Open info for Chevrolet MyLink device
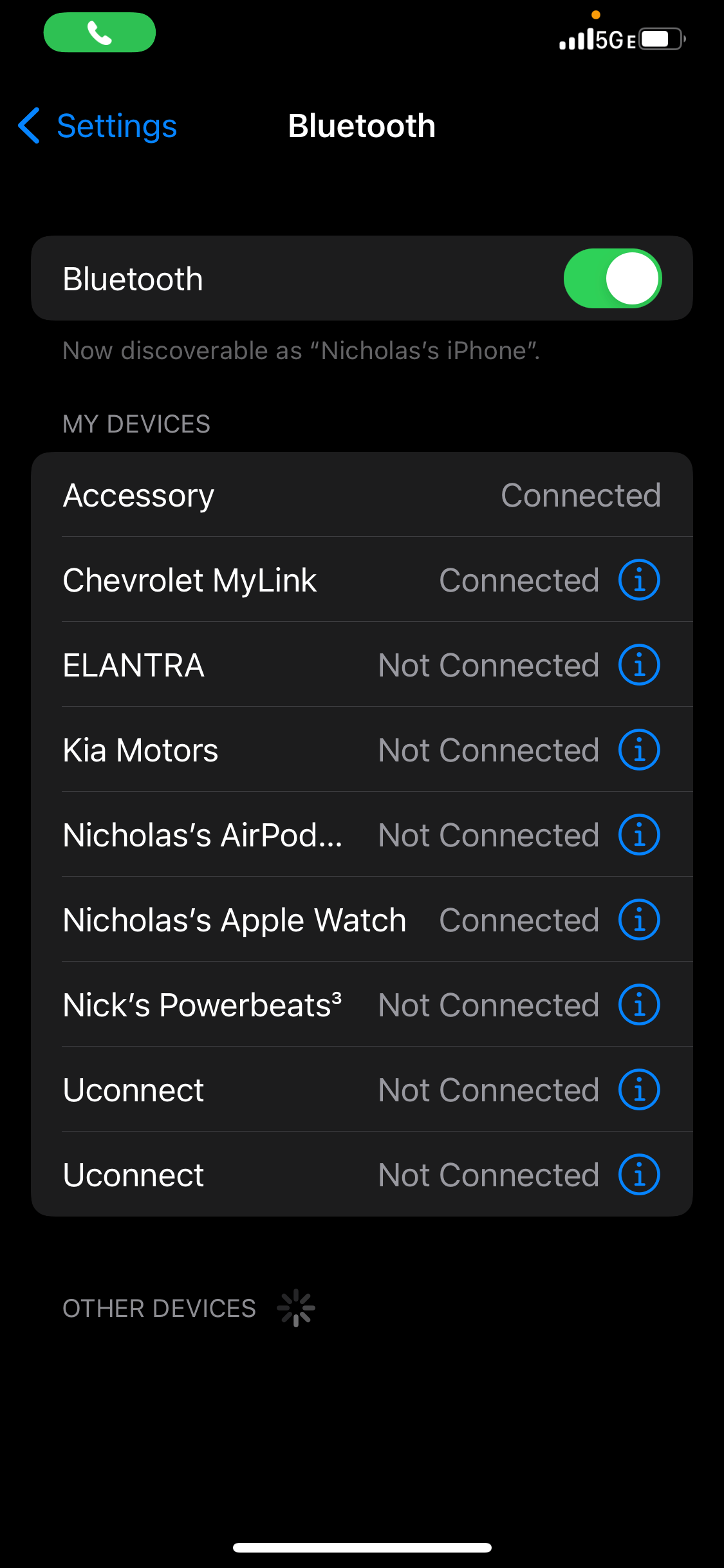This screenshot has width=724, height=1568. tap(638, 579)
